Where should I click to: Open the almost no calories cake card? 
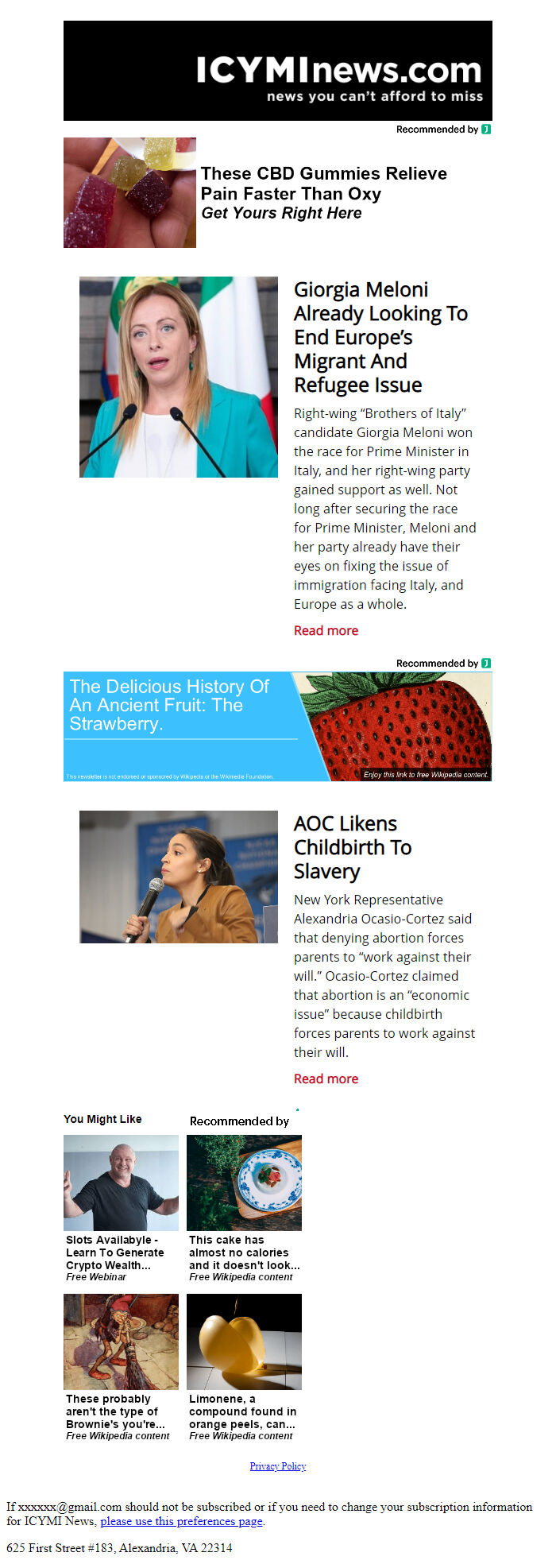tap(244, 1208)
